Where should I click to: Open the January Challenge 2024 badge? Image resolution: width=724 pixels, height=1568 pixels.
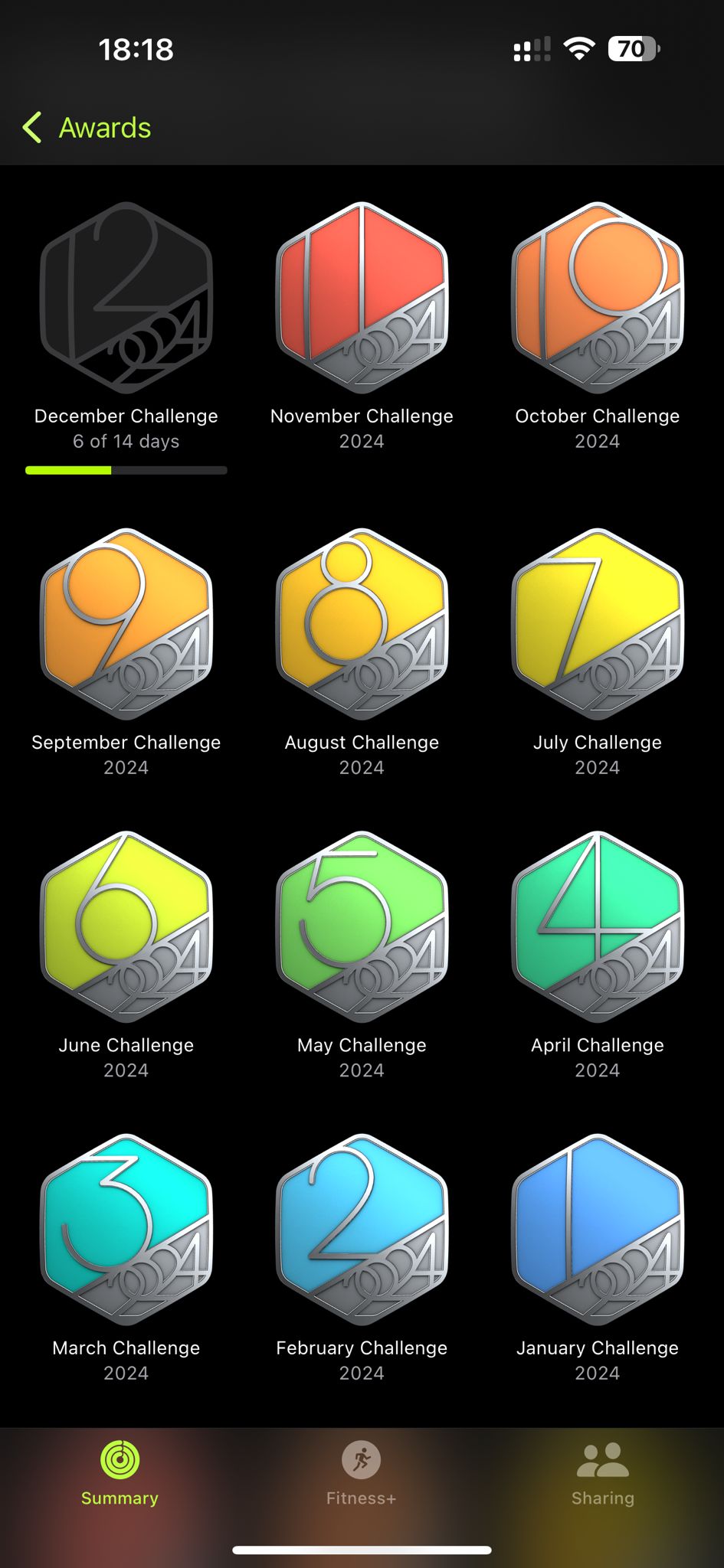coord(597,1229)
